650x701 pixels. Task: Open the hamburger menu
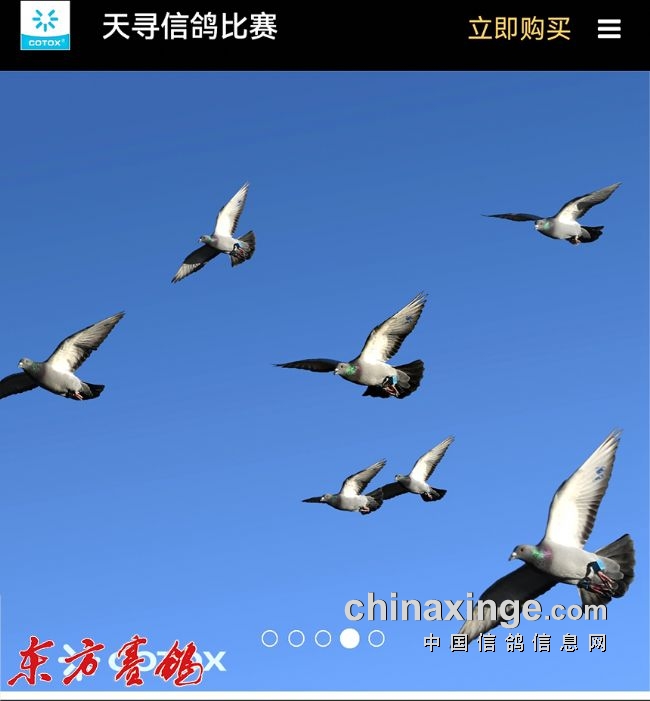point(609,29)
